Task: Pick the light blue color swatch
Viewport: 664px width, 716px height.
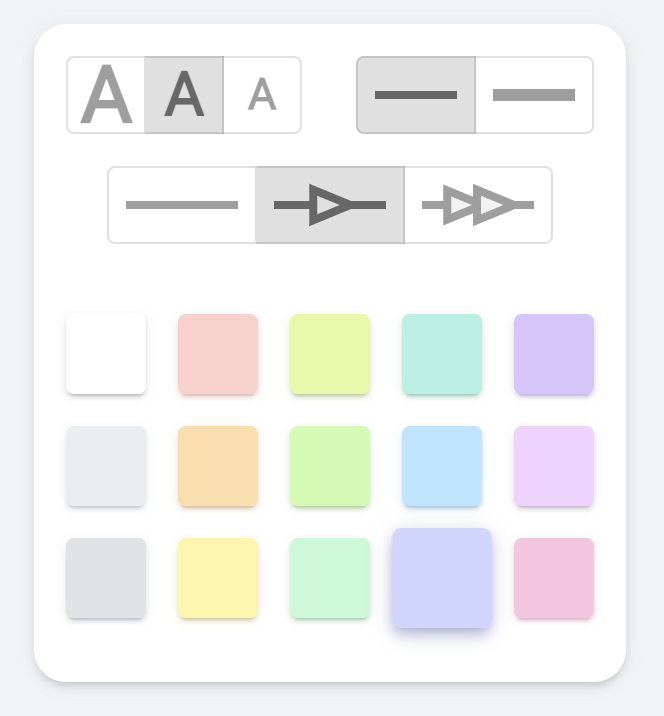Action: coord(442,466)
